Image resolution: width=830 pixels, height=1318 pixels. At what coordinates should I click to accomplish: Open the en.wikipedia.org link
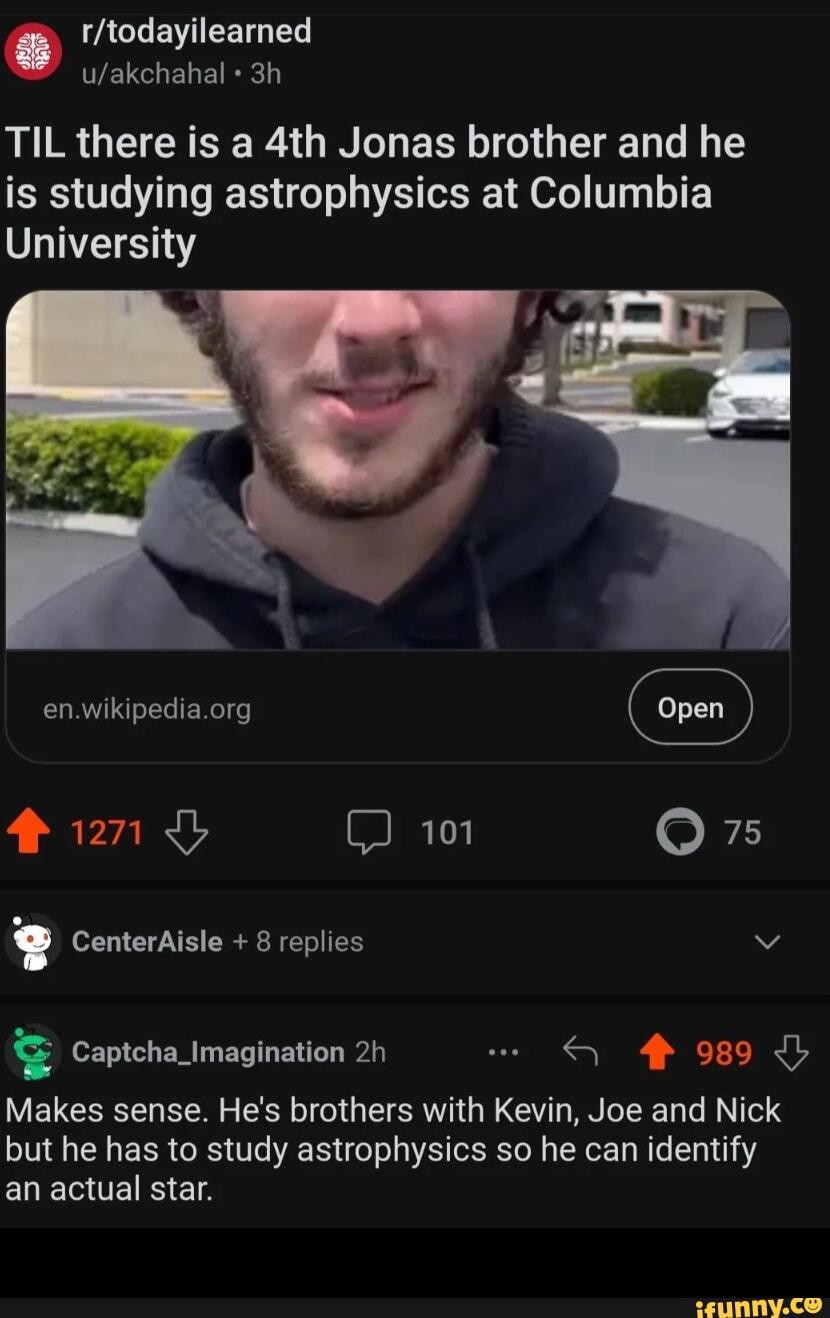click(x=690, y=707)
